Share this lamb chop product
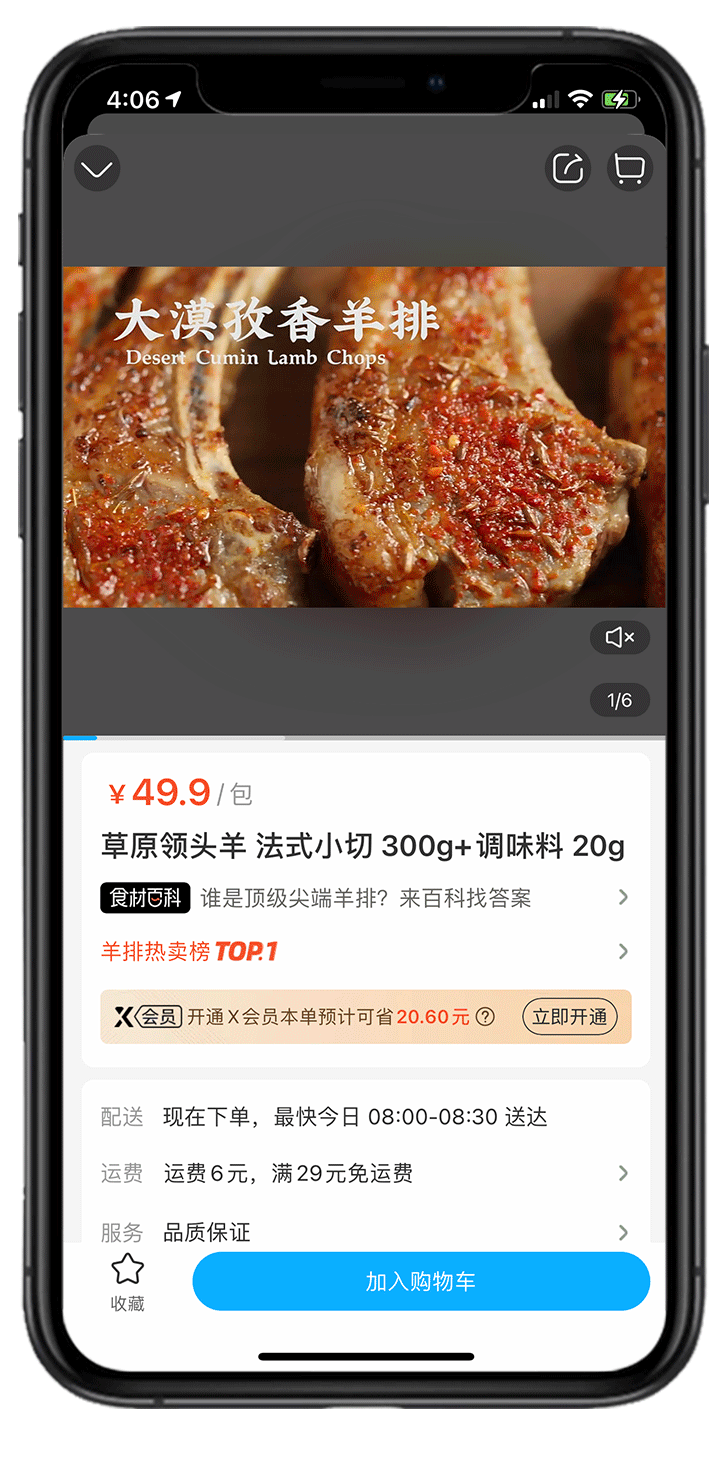Viewport: 720px width, 1461px height. [568, 168]
